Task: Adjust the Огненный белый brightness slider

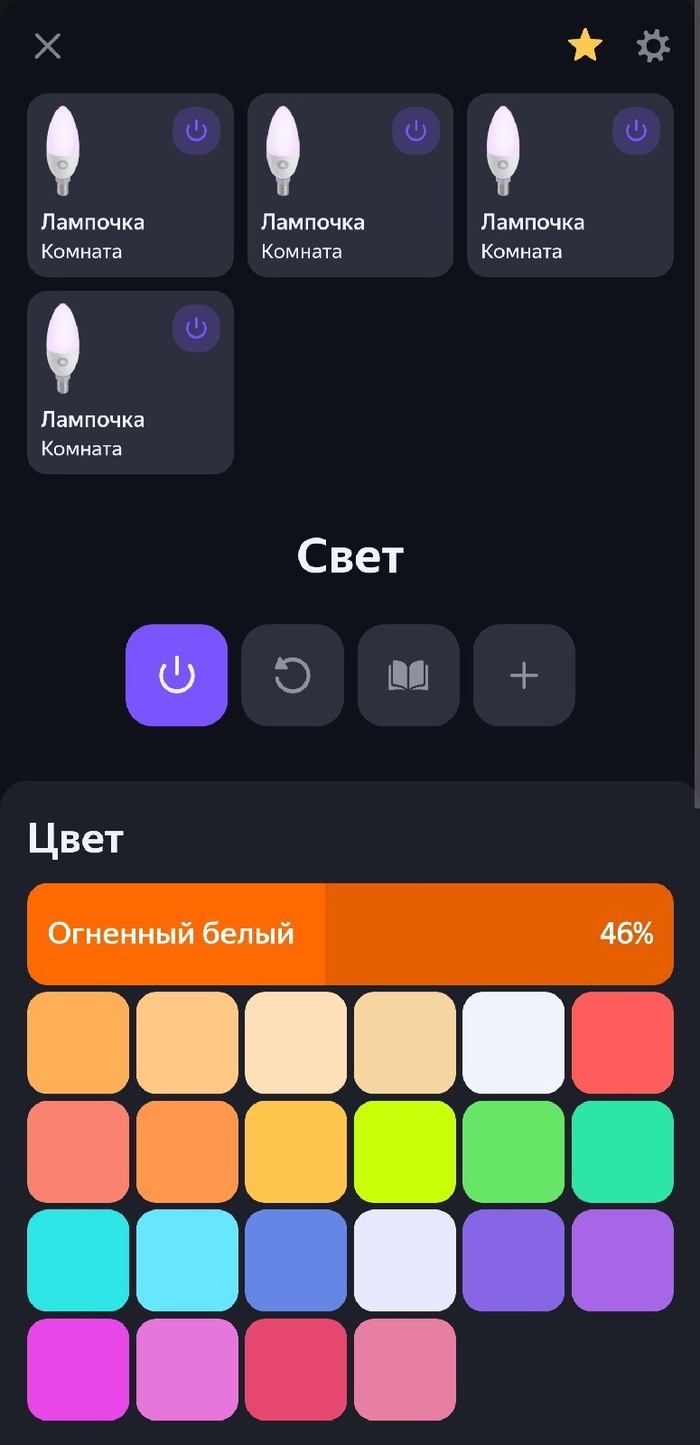Action: point(350,934)
